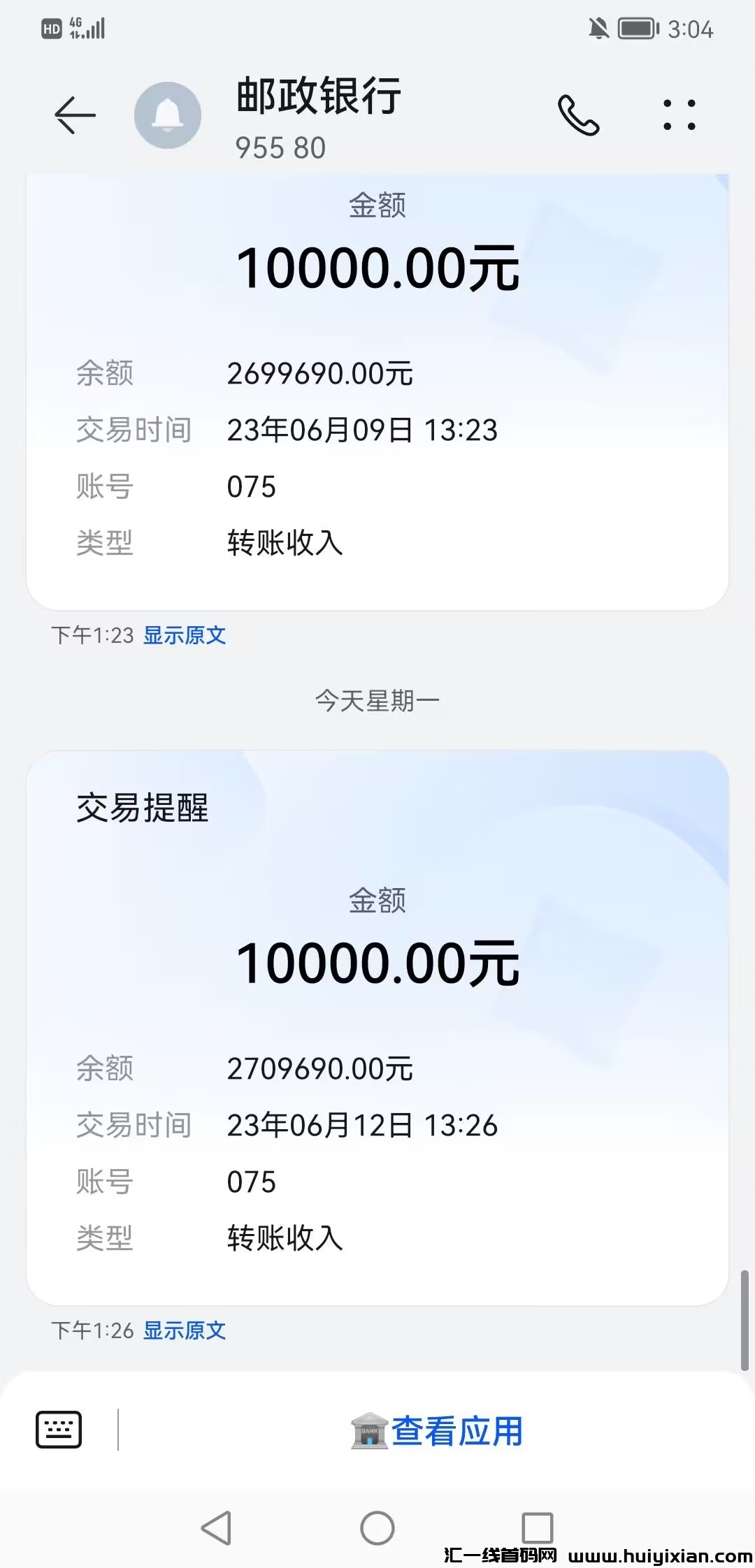
Task: Go back from the 邮政银行 conversation
Action: (x=75, y=115)
